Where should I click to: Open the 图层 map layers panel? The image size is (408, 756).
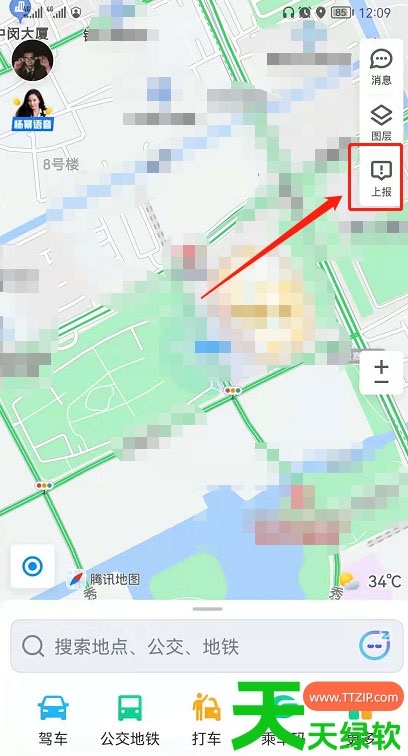(x=381, y=123)
